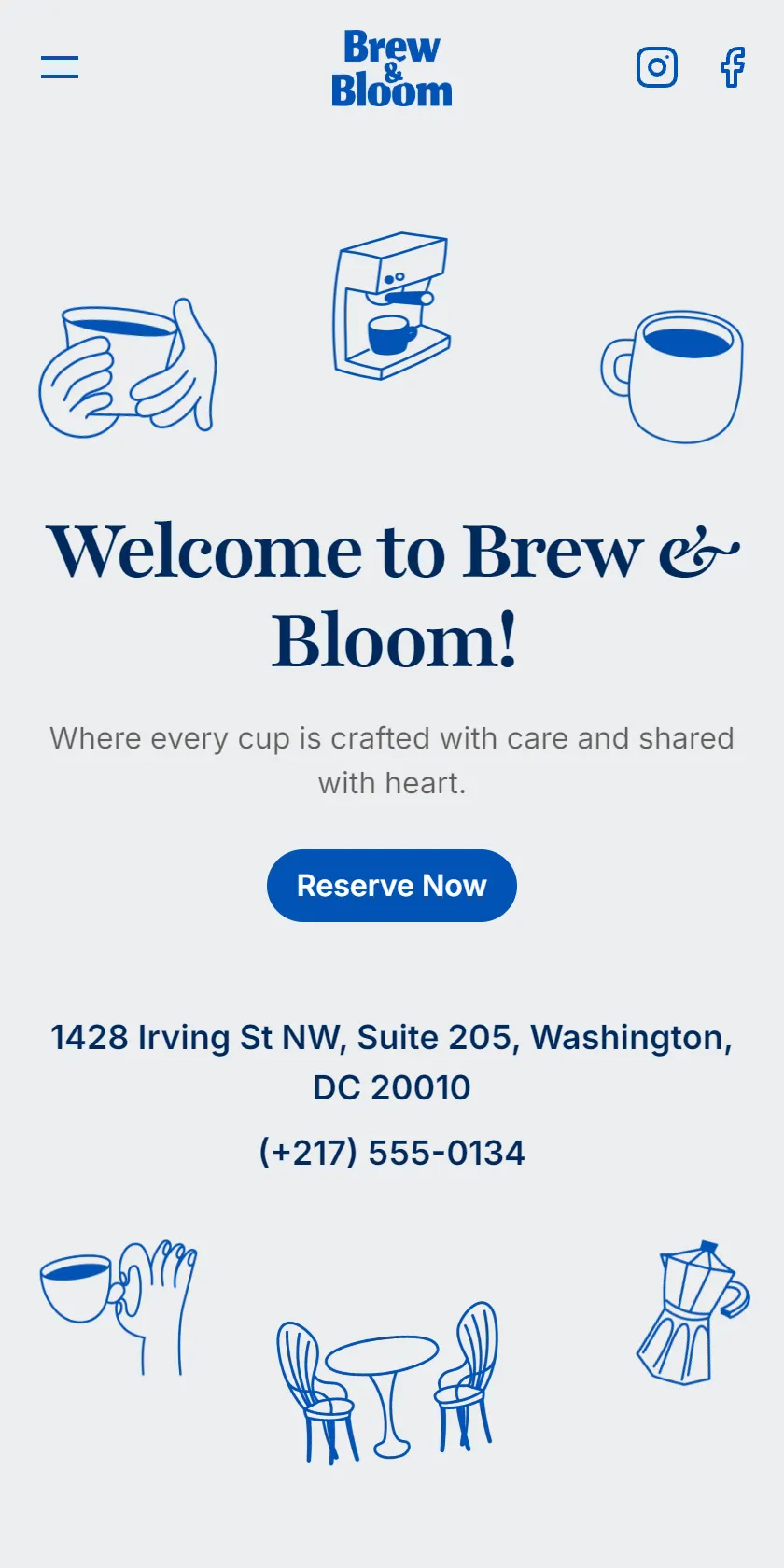This screenshot has height=1568, width=784.
Task: Open the hamburger menu
Action: pos(60,67)
